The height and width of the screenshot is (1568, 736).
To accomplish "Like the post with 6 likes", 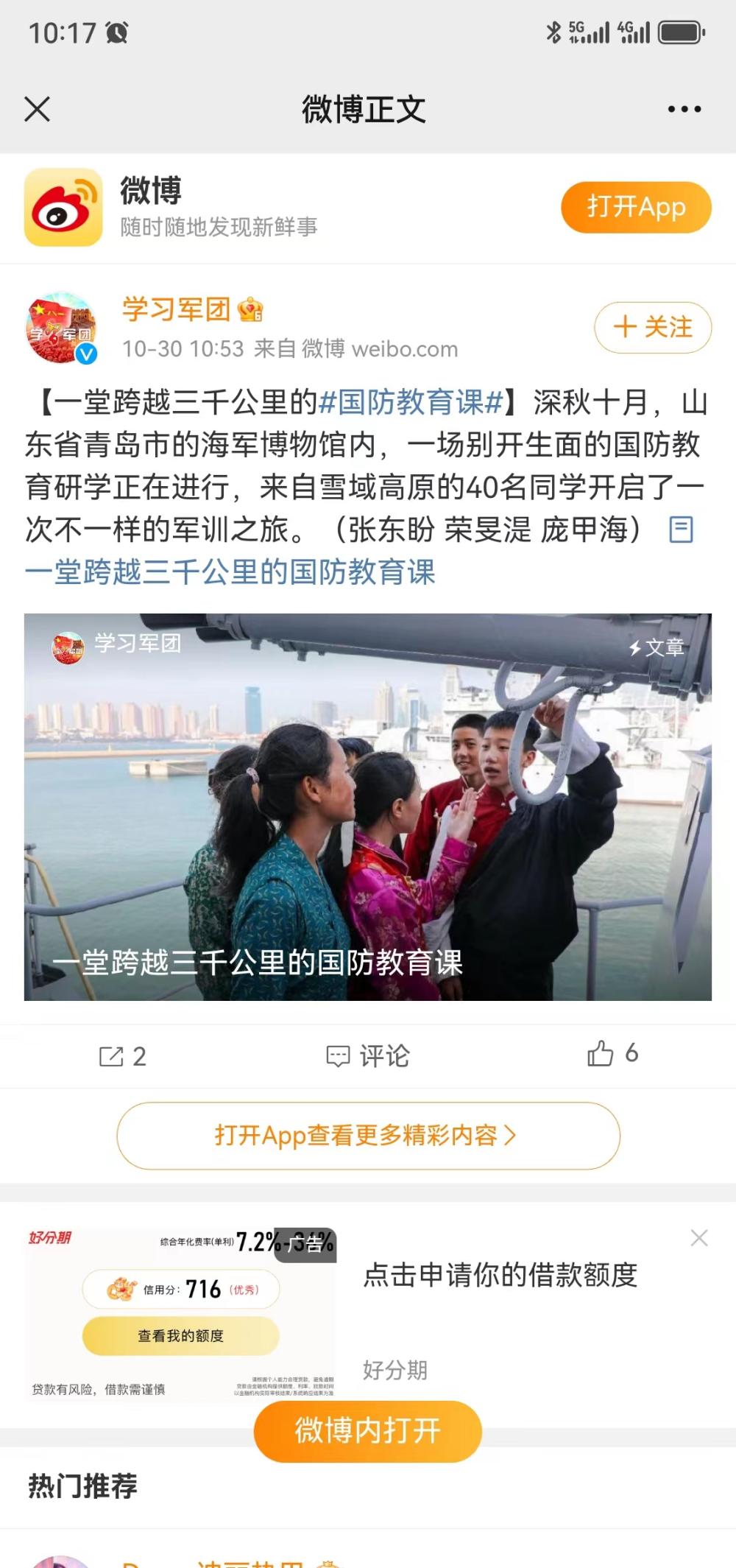I will [612, 1054].
